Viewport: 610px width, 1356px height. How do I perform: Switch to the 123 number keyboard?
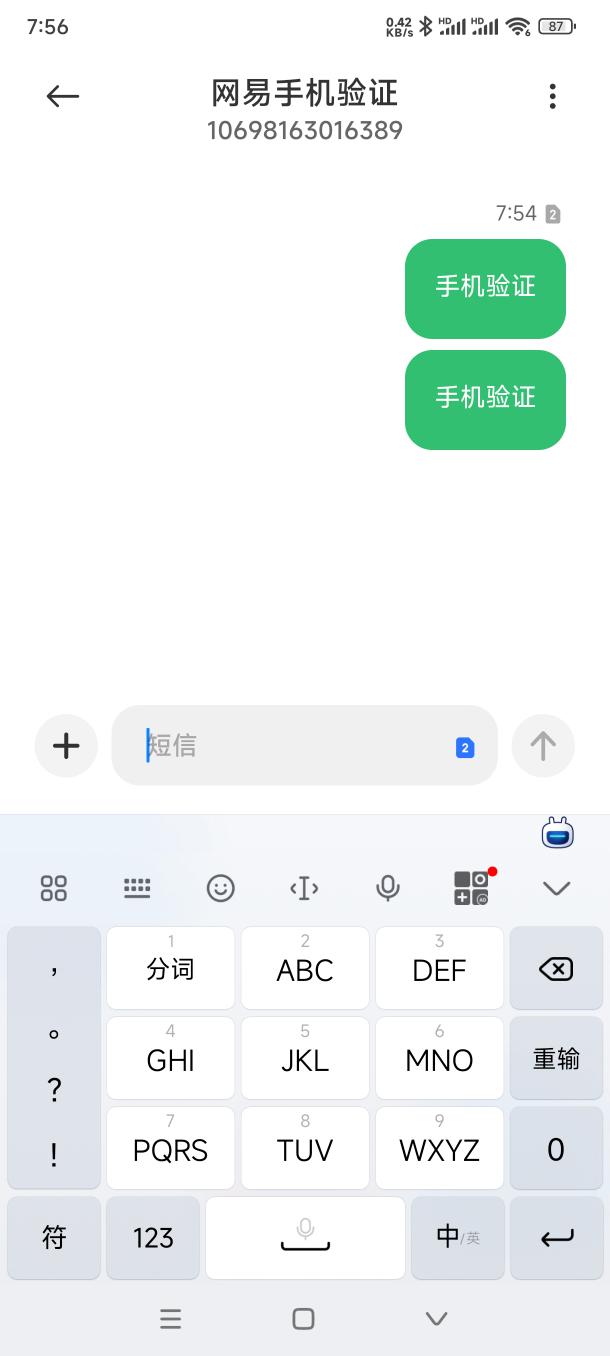[153, 1238]
